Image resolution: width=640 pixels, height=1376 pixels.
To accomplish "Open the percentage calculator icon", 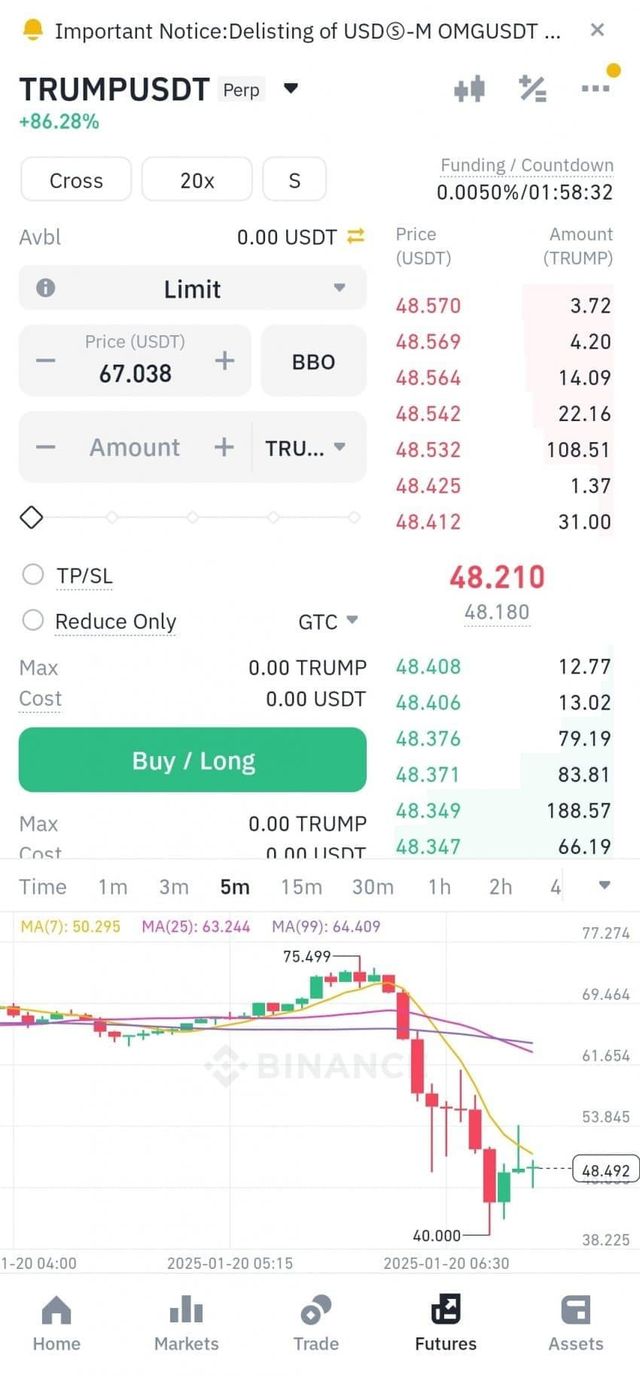I will pos(532,89).
